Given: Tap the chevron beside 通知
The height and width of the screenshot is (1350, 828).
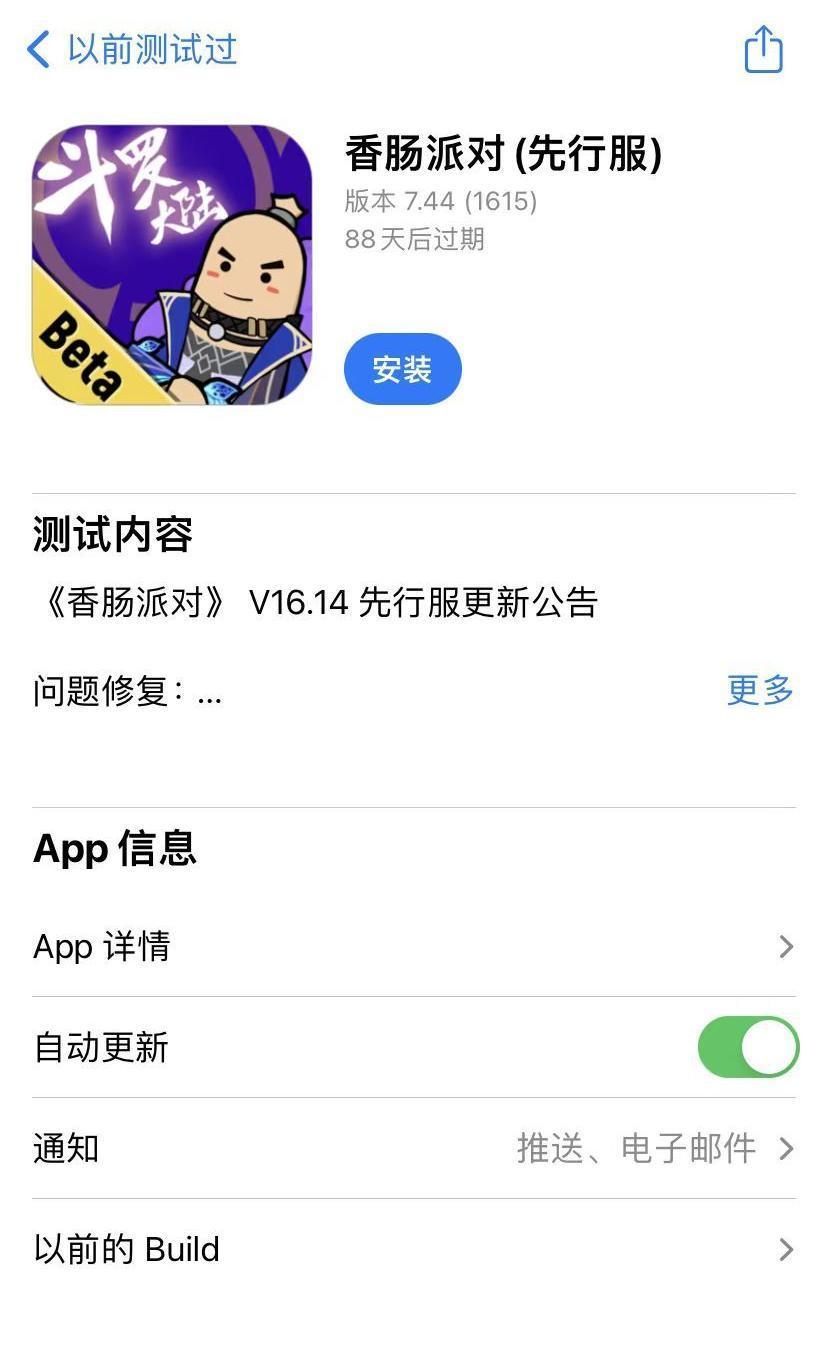Looking at the screenshot, I should [789, 1148].
